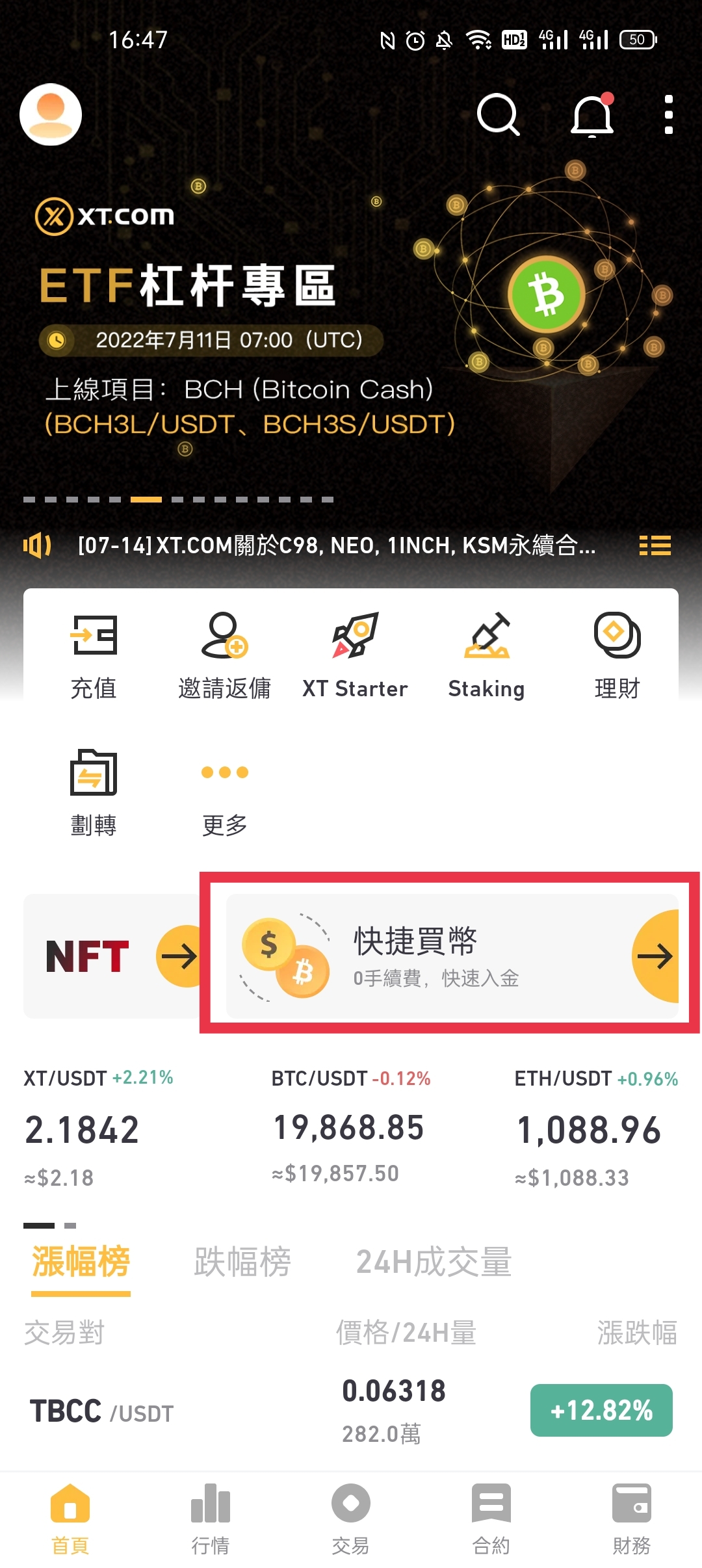Viewport: 702px width, 1568px height.
Task: Open the TBCC/USDT trading pair row
Action: click(351, 1411)
